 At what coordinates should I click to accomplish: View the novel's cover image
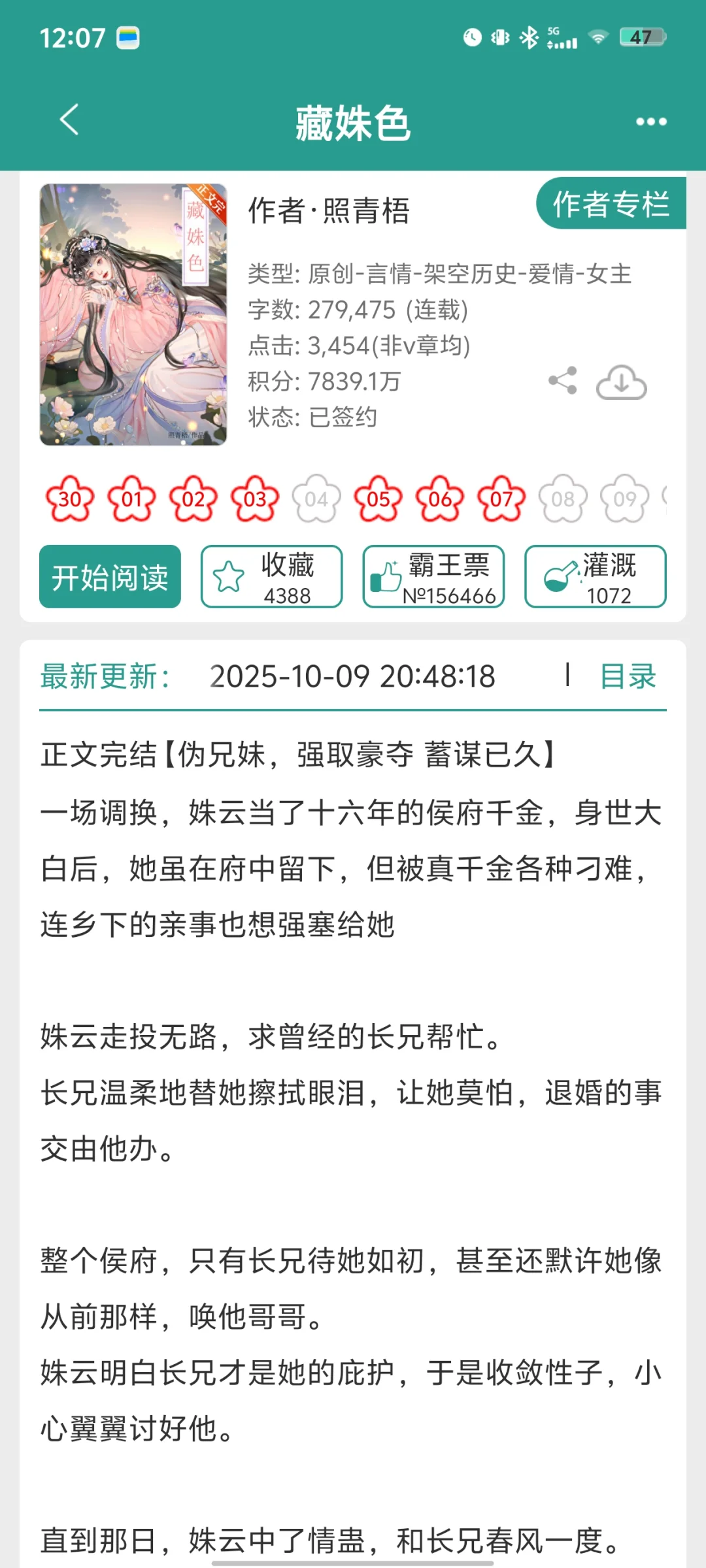tap(133, 314)
